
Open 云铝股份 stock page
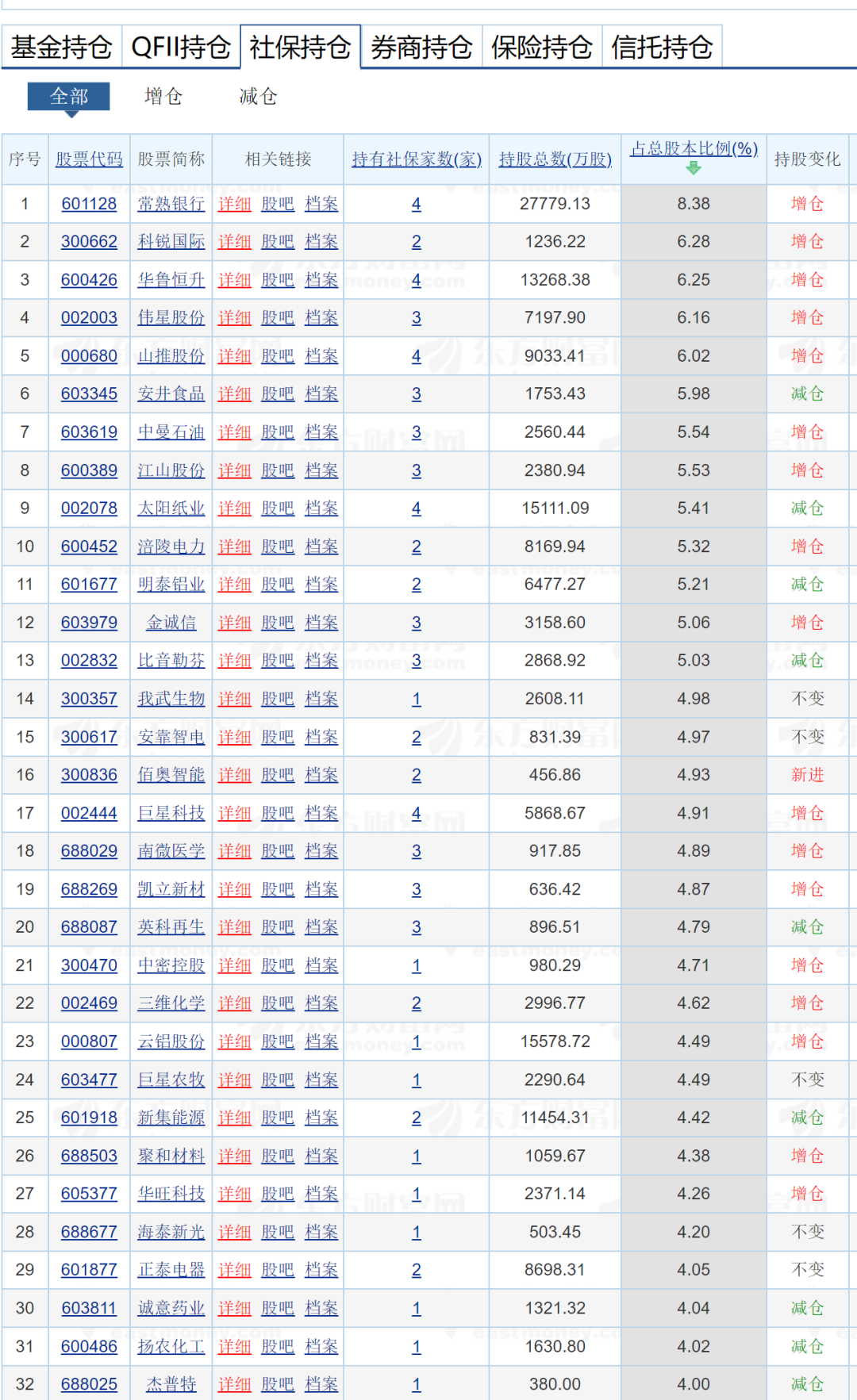coord(171,1041)
